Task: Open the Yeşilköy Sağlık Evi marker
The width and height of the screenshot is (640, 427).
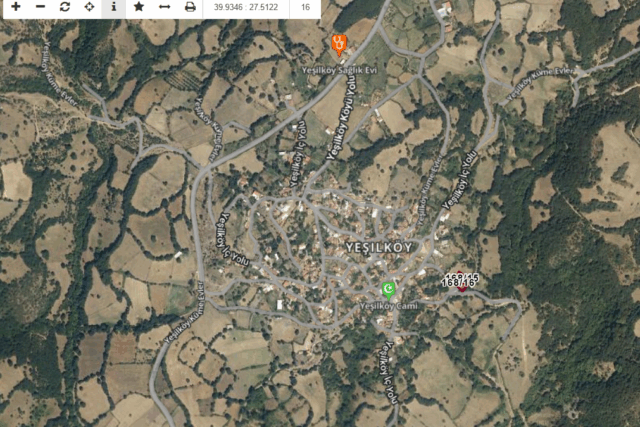Action: click(339, 44)
